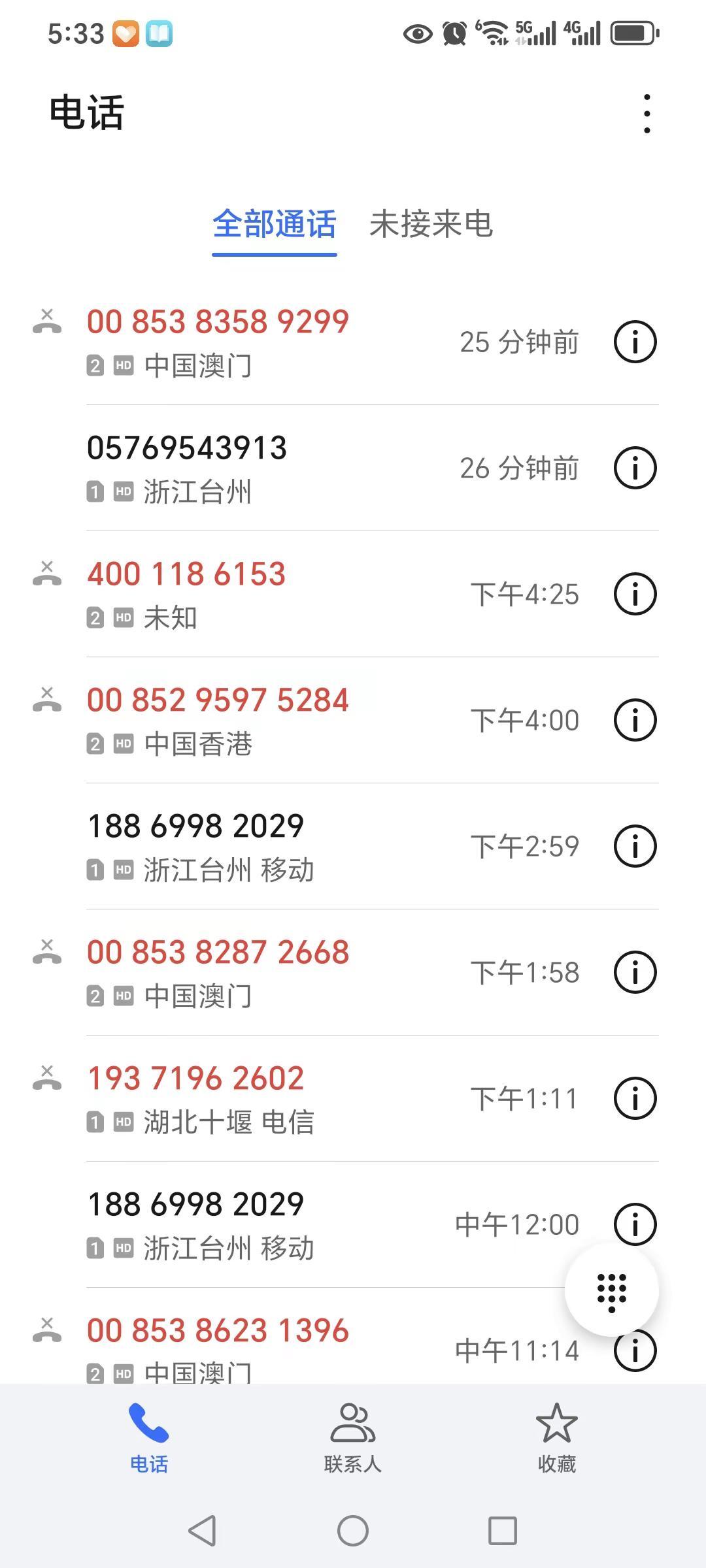View details of the 中午12:00 call

coord(635,1224)
